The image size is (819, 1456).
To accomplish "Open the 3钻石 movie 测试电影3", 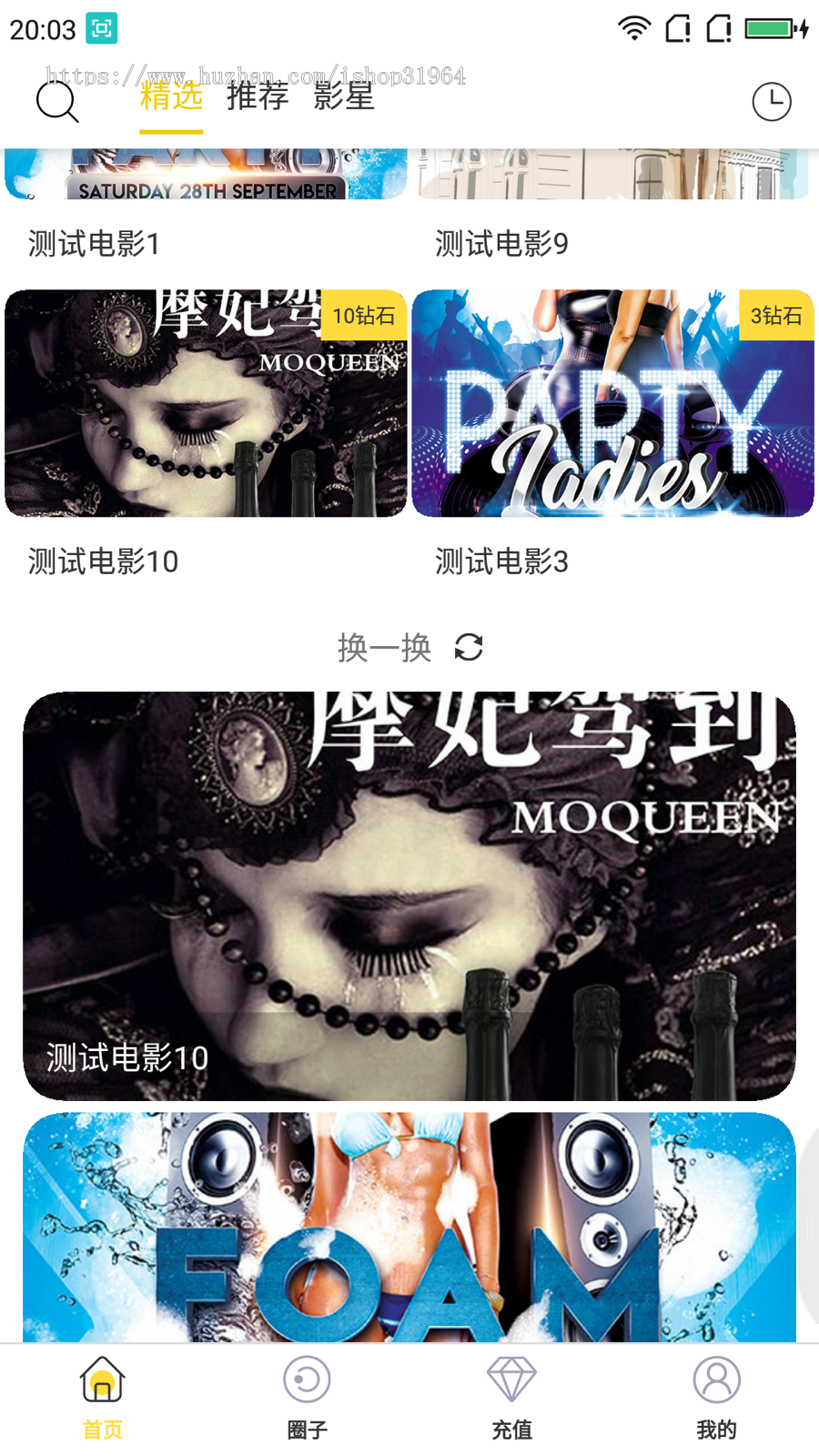I will tap(612, 403).
